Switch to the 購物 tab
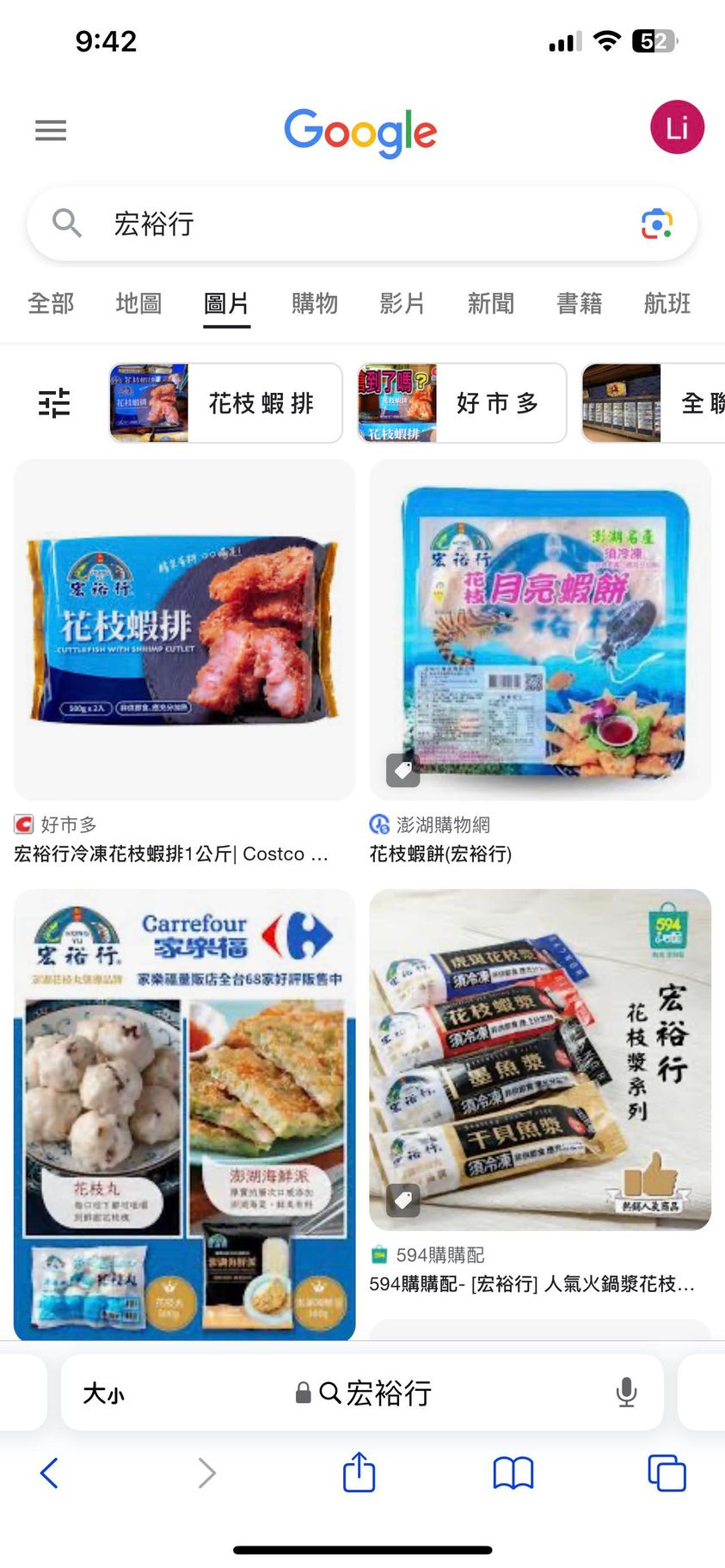 (x=315, y=303)
